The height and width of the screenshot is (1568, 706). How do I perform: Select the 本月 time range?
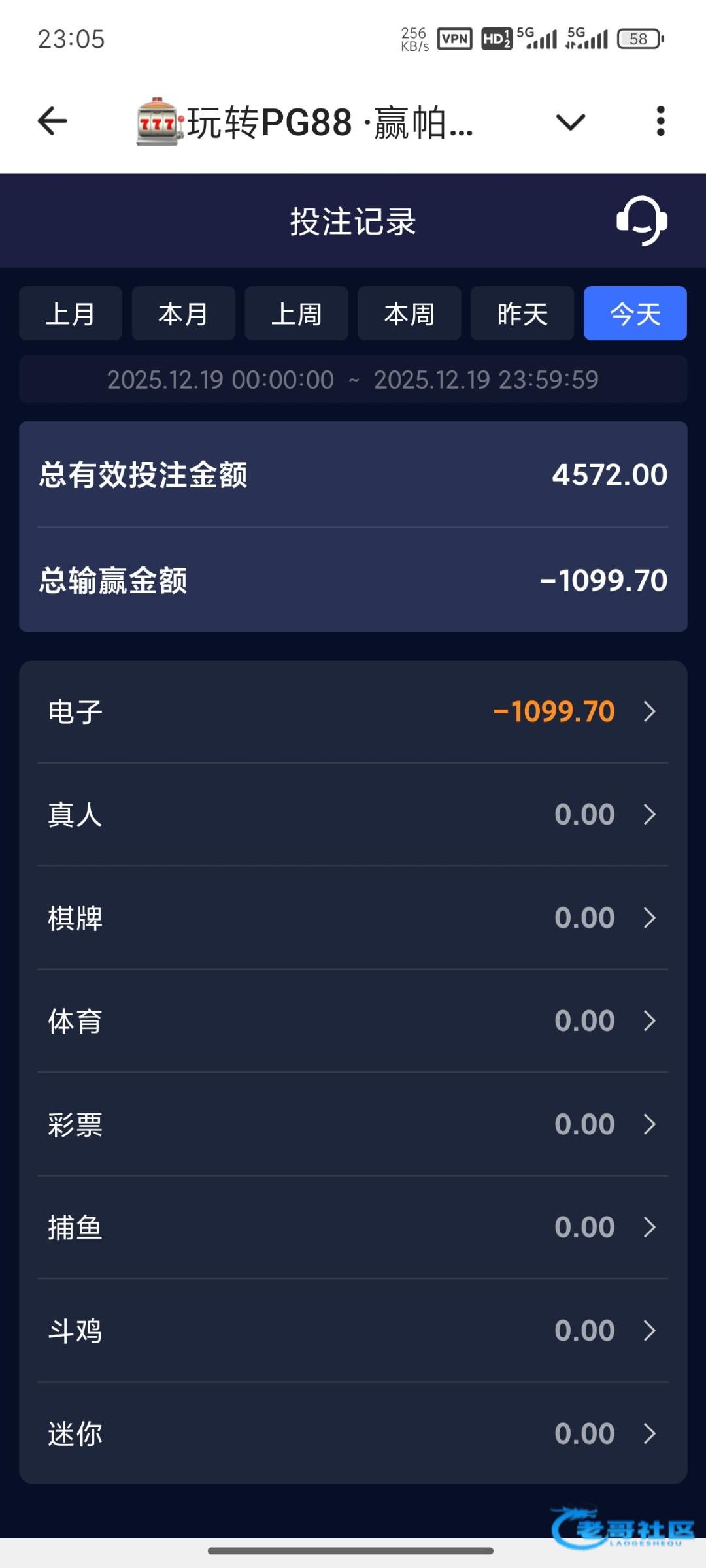[x=184, y=314]
